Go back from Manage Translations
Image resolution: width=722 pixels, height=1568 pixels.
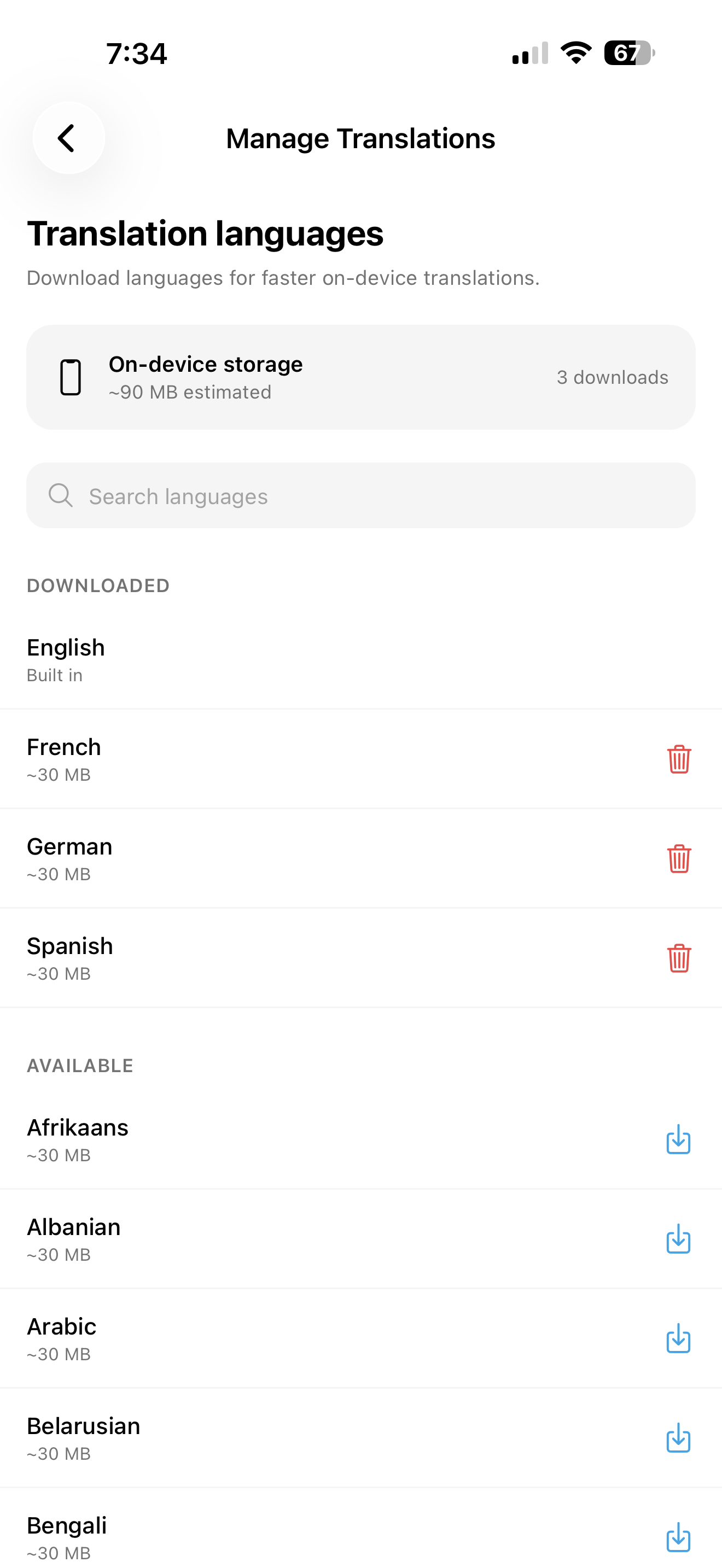coord(69,138)
